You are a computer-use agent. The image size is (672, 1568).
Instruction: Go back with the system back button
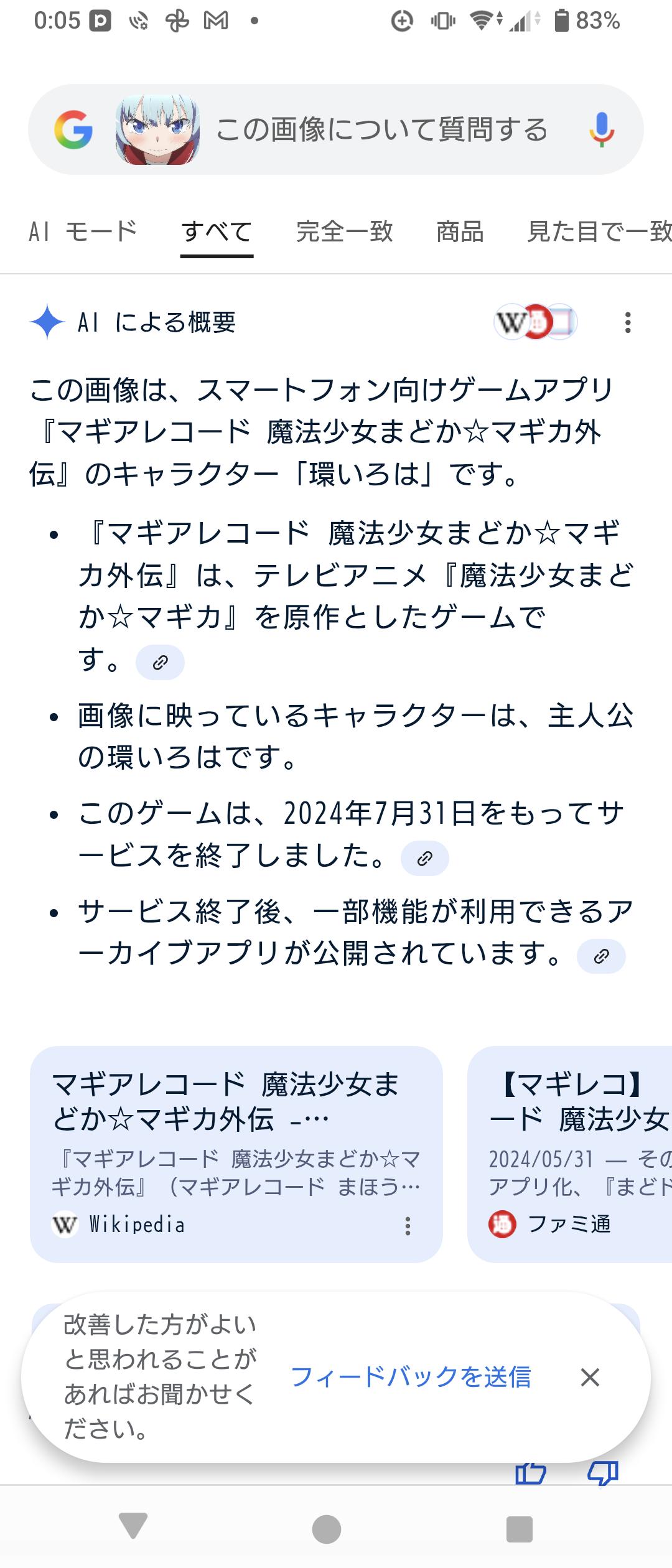(133, 1527)
